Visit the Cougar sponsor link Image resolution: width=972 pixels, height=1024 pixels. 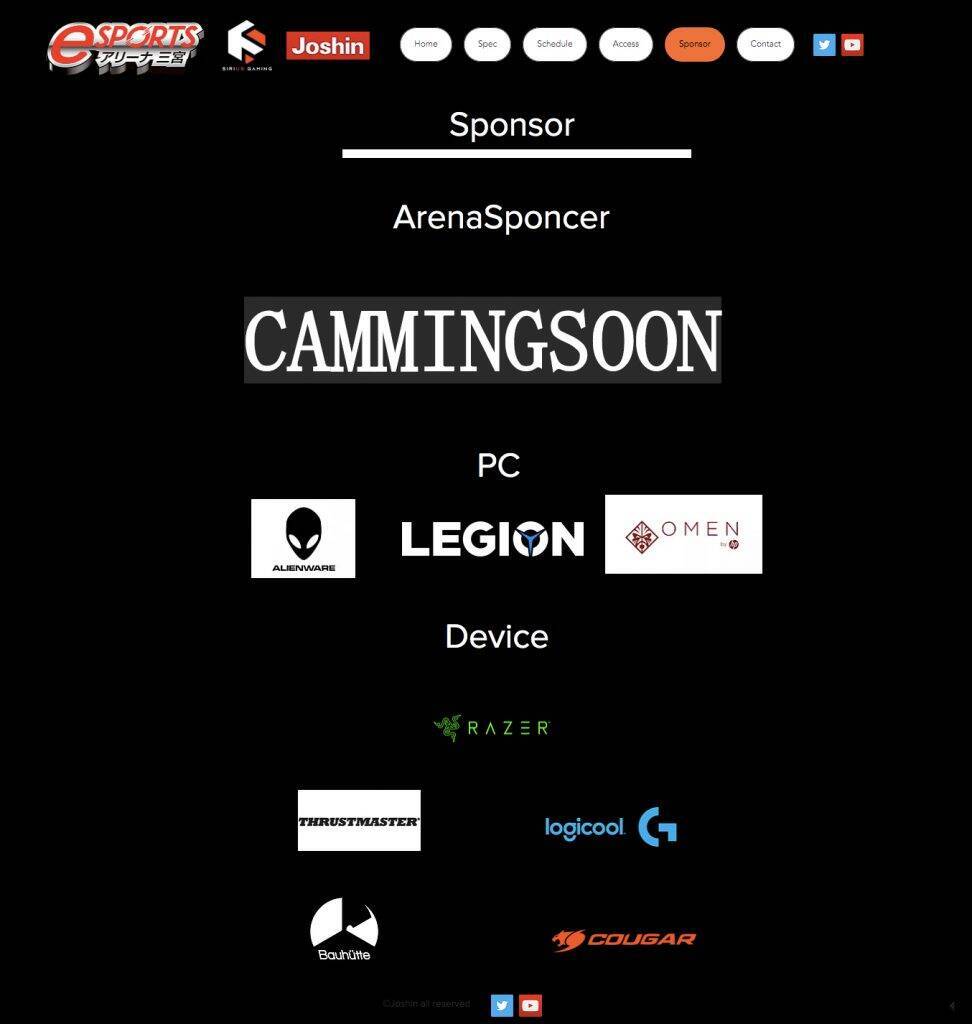click(x=624, y=939)
